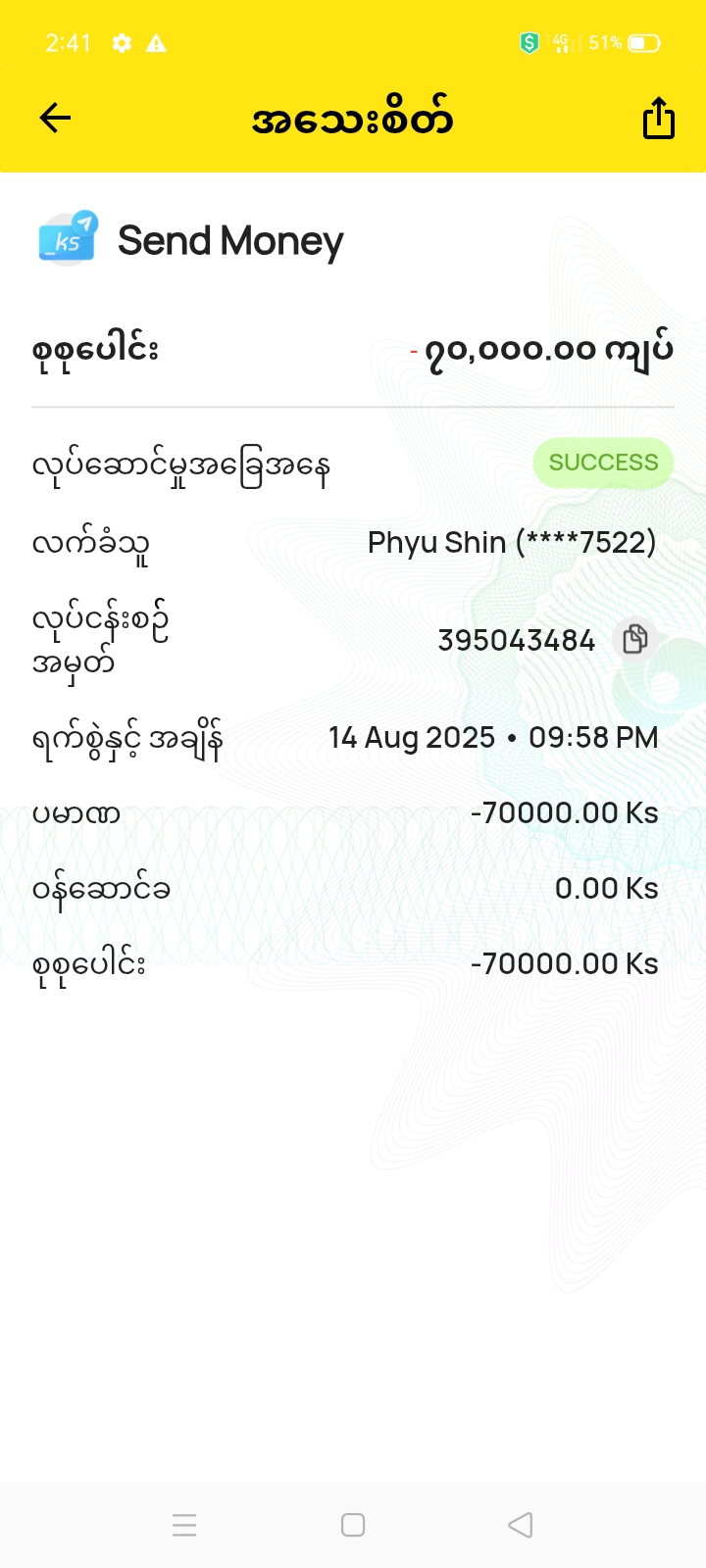Copy transaction number 395043484
This screenshot has width=706, height=1568.
coord(634,639)
